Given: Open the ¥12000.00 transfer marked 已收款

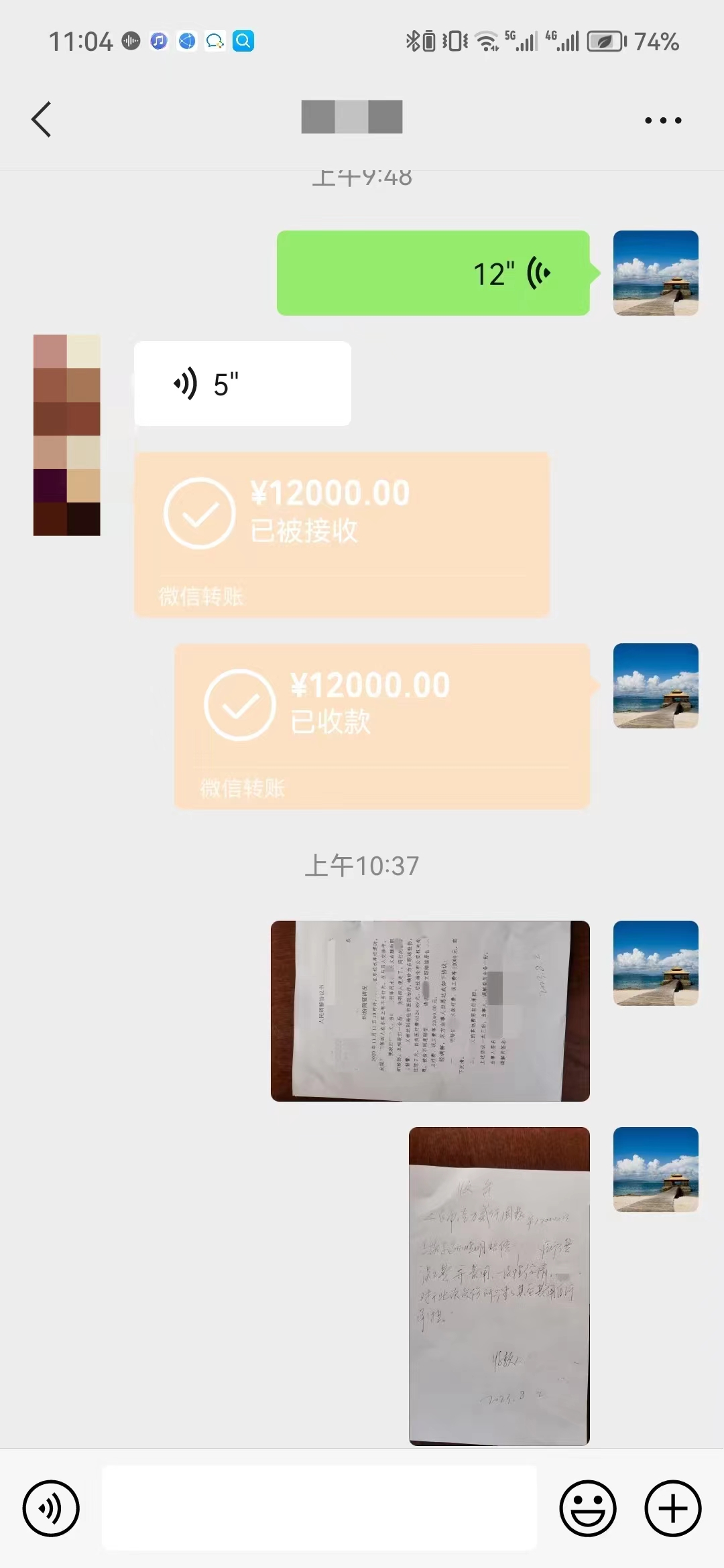Looking at the screenshot, I should point(381,726).
